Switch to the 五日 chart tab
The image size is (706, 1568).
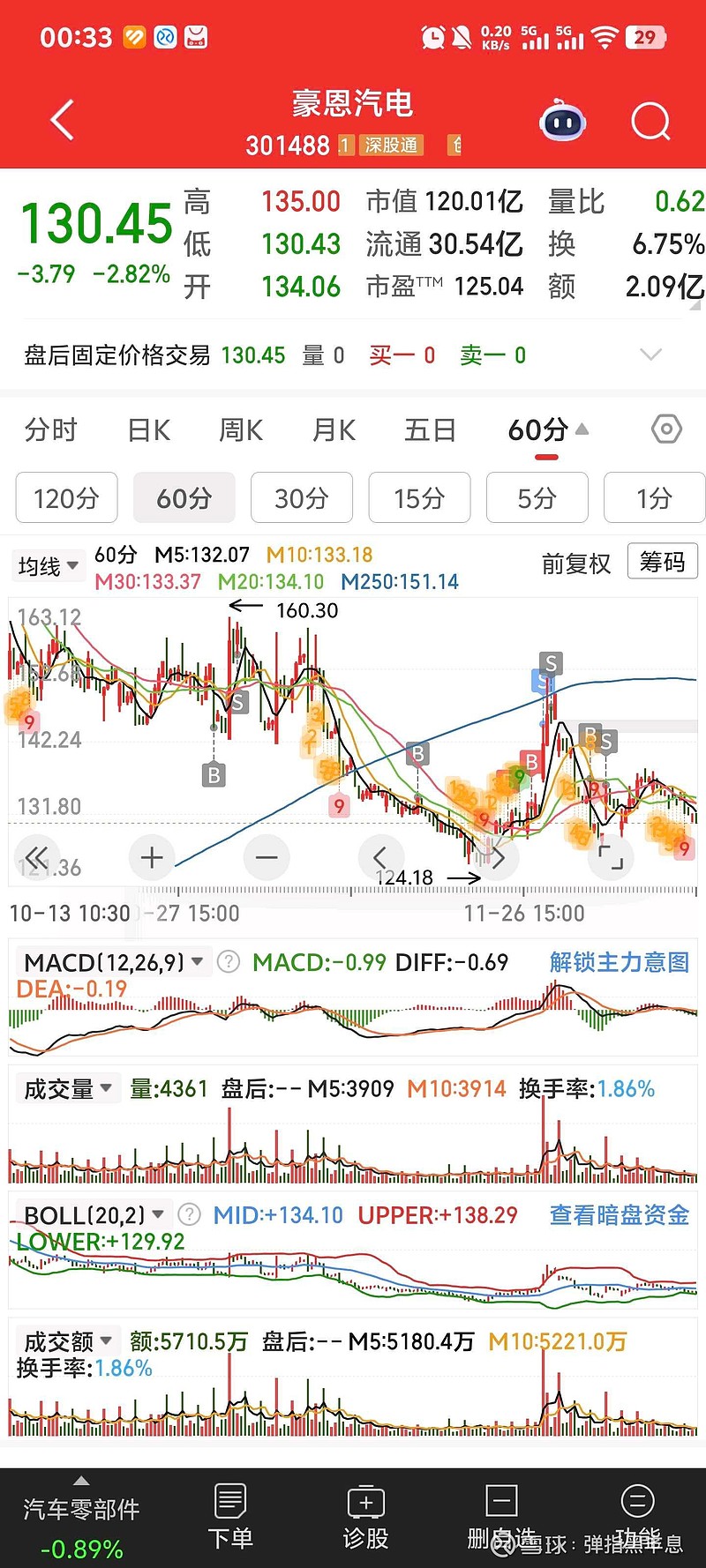(430, 430)
